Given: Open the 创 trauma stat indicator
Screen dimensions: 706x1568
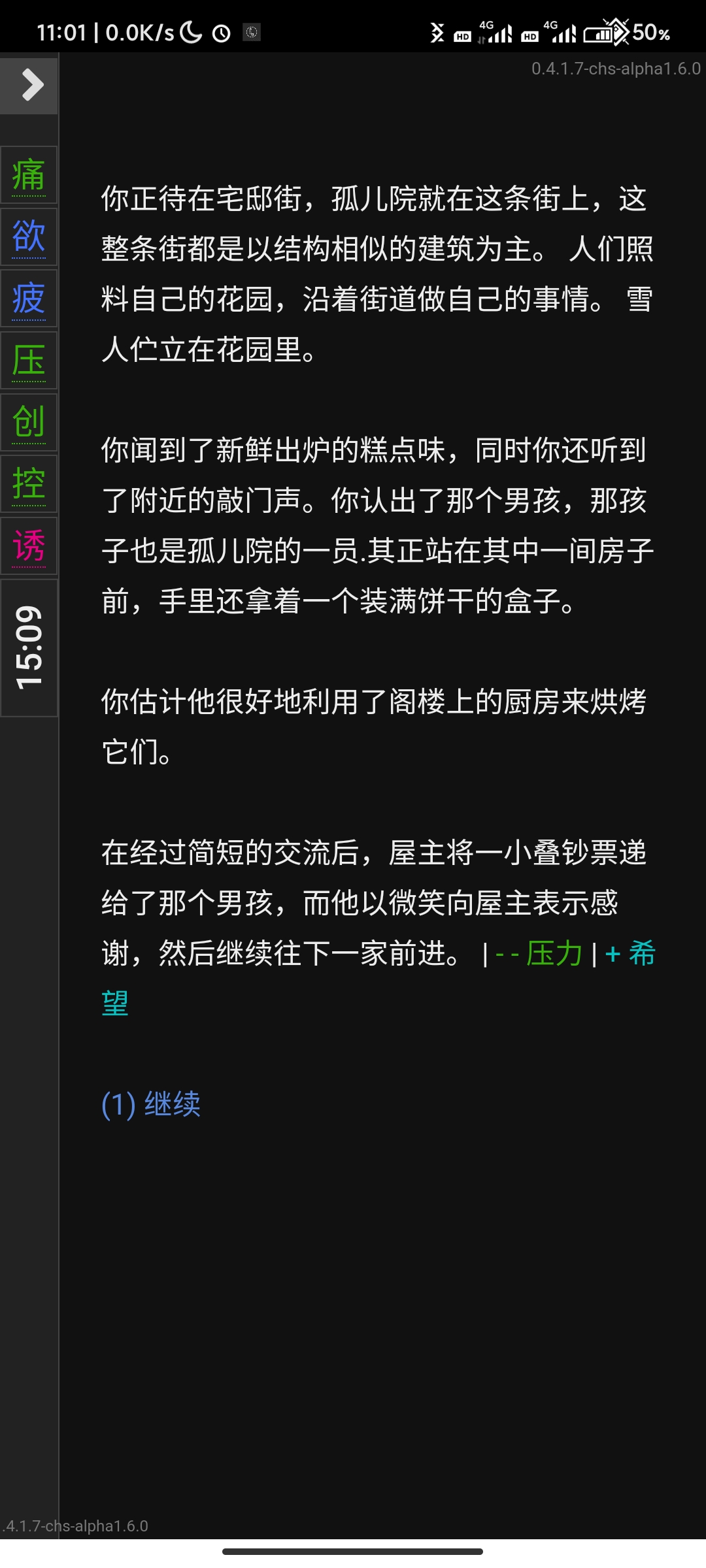Looking at the screenshot, I should point(29,422).
